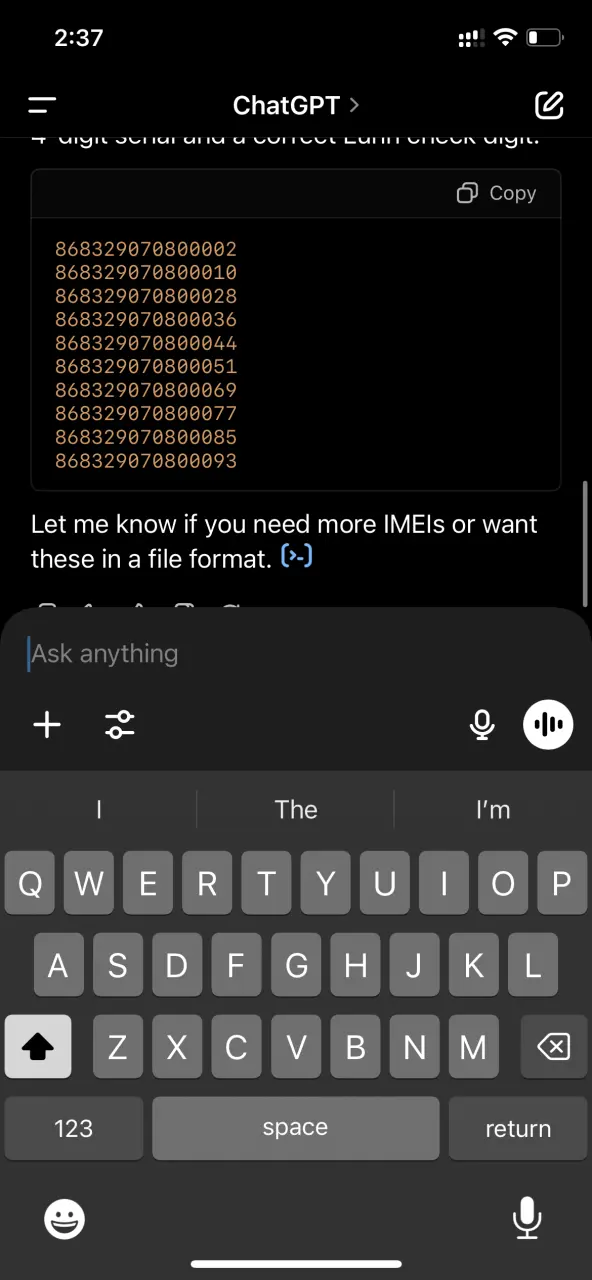Copy the IMEI code block
This screenshot has height=1280, width=592.
tap(497, 193)
